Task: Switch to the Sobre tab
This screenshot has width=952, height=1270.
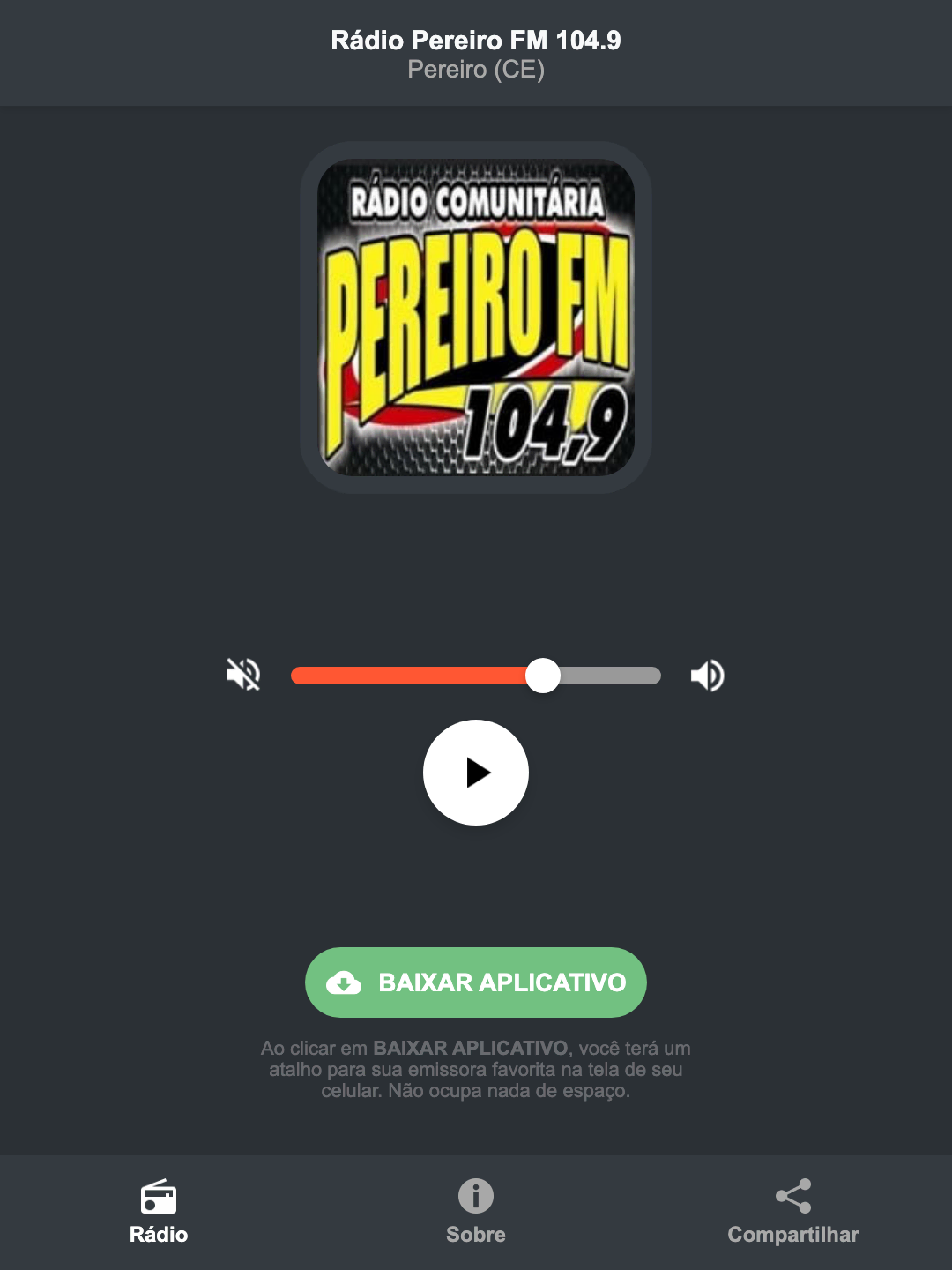Action: (475, 1213)
